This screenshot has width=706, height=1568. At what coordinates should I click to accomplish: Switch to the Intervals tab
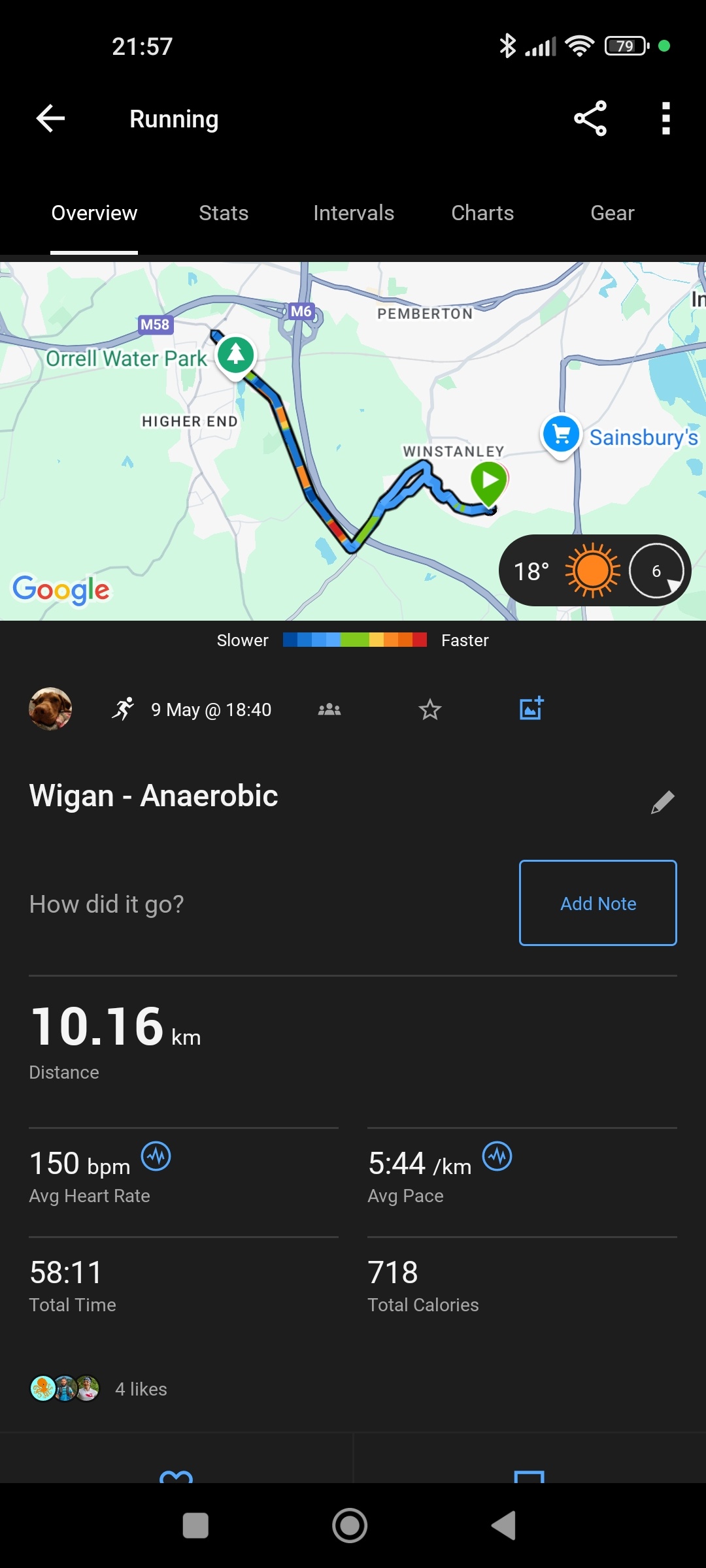[x=354, y=213]
